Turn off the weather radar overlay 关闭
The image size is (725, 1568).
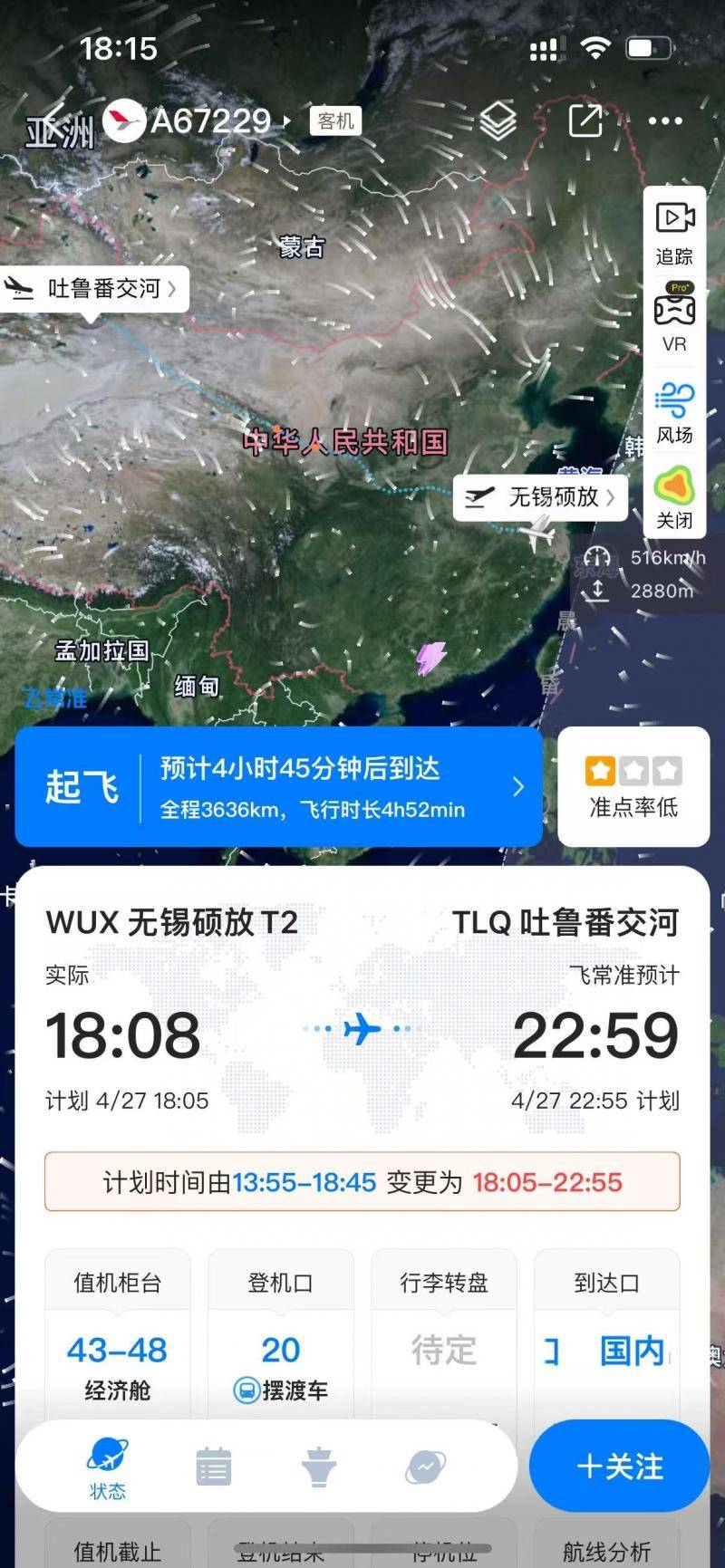[x=674, y=496]
